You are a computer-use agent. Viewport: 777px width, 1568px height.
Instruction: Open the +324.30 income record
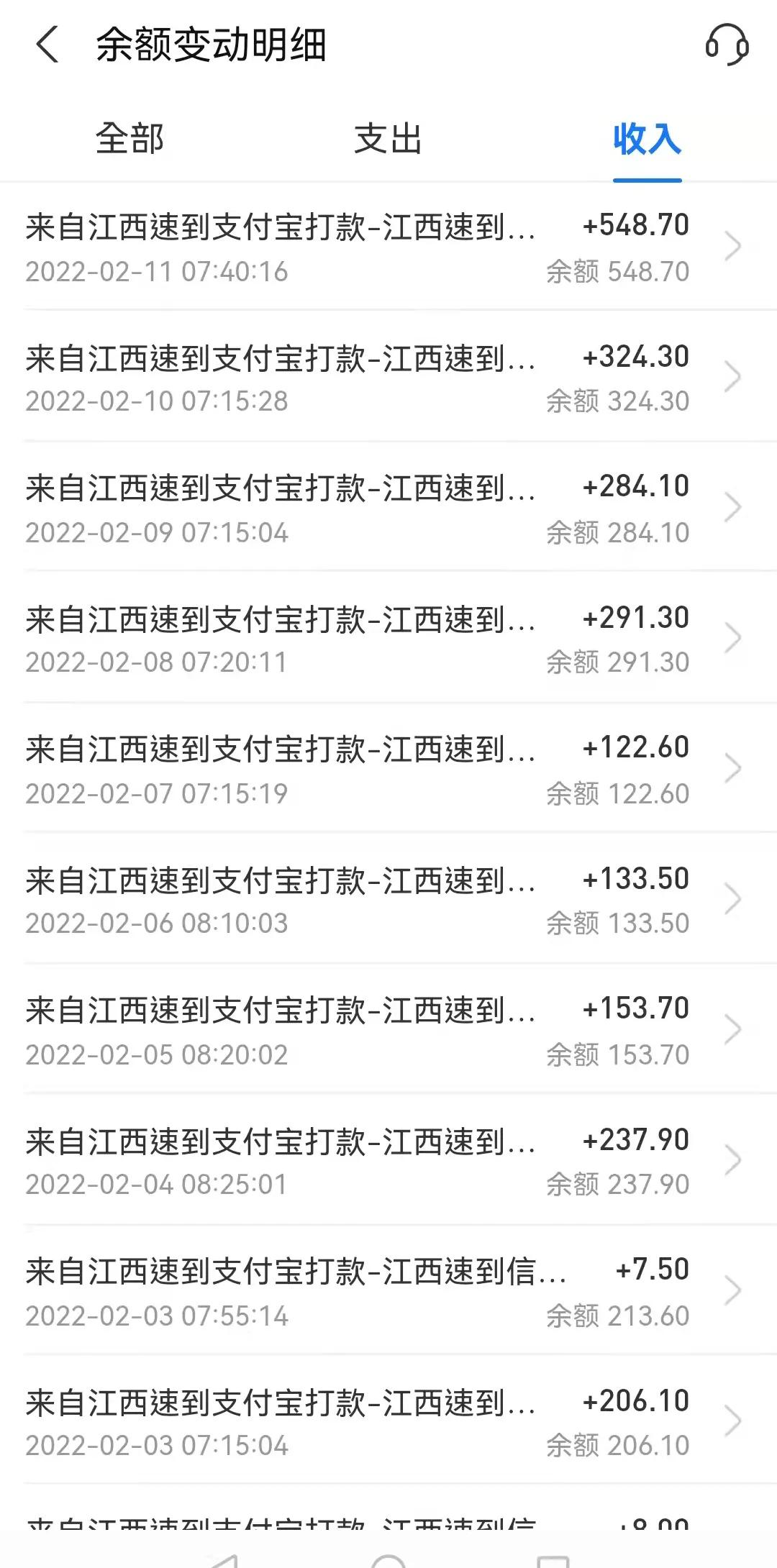click(388, 377)
